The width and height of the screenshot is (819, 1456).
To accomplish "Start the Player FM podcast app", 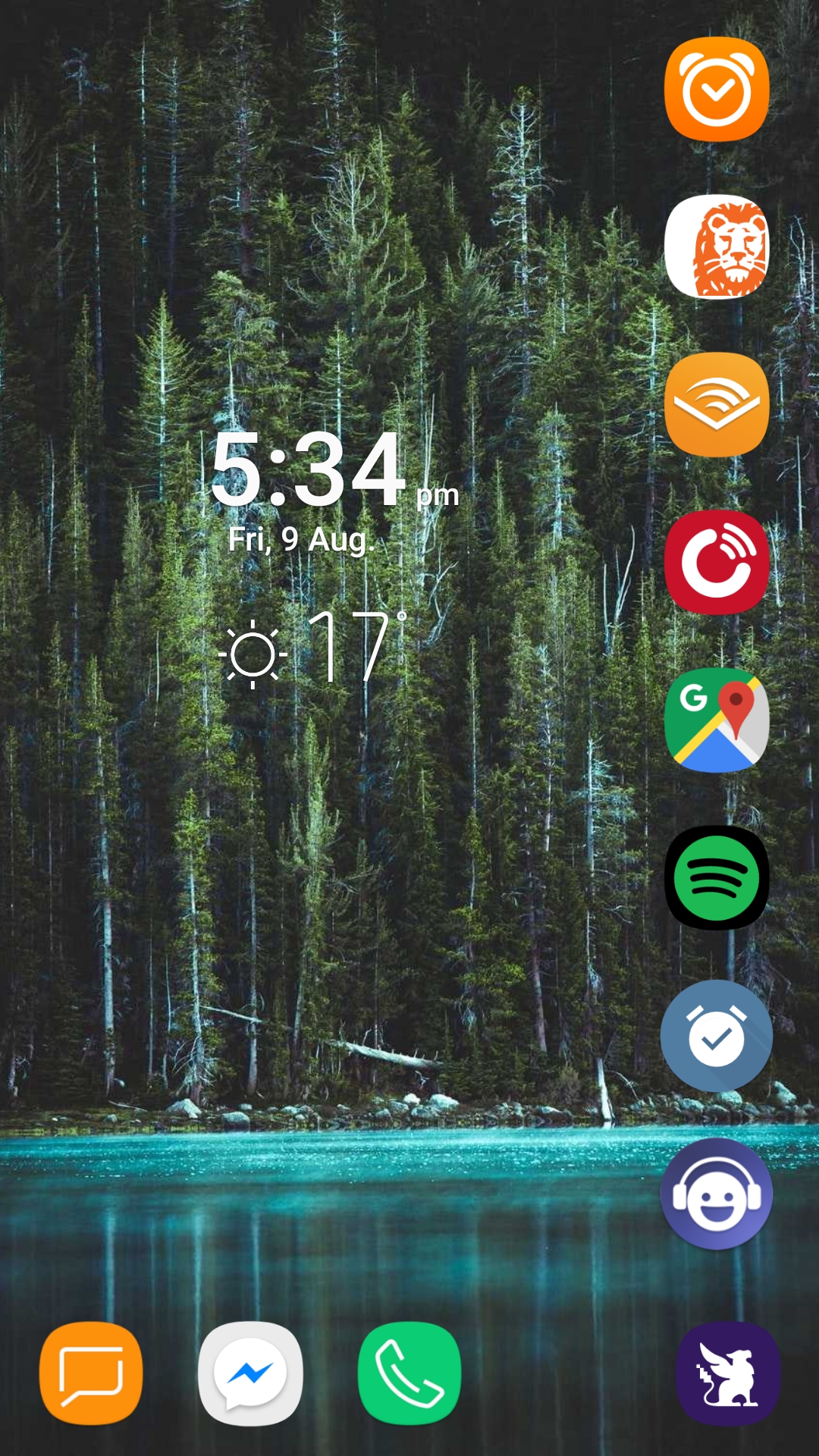I will coord(716,563).
